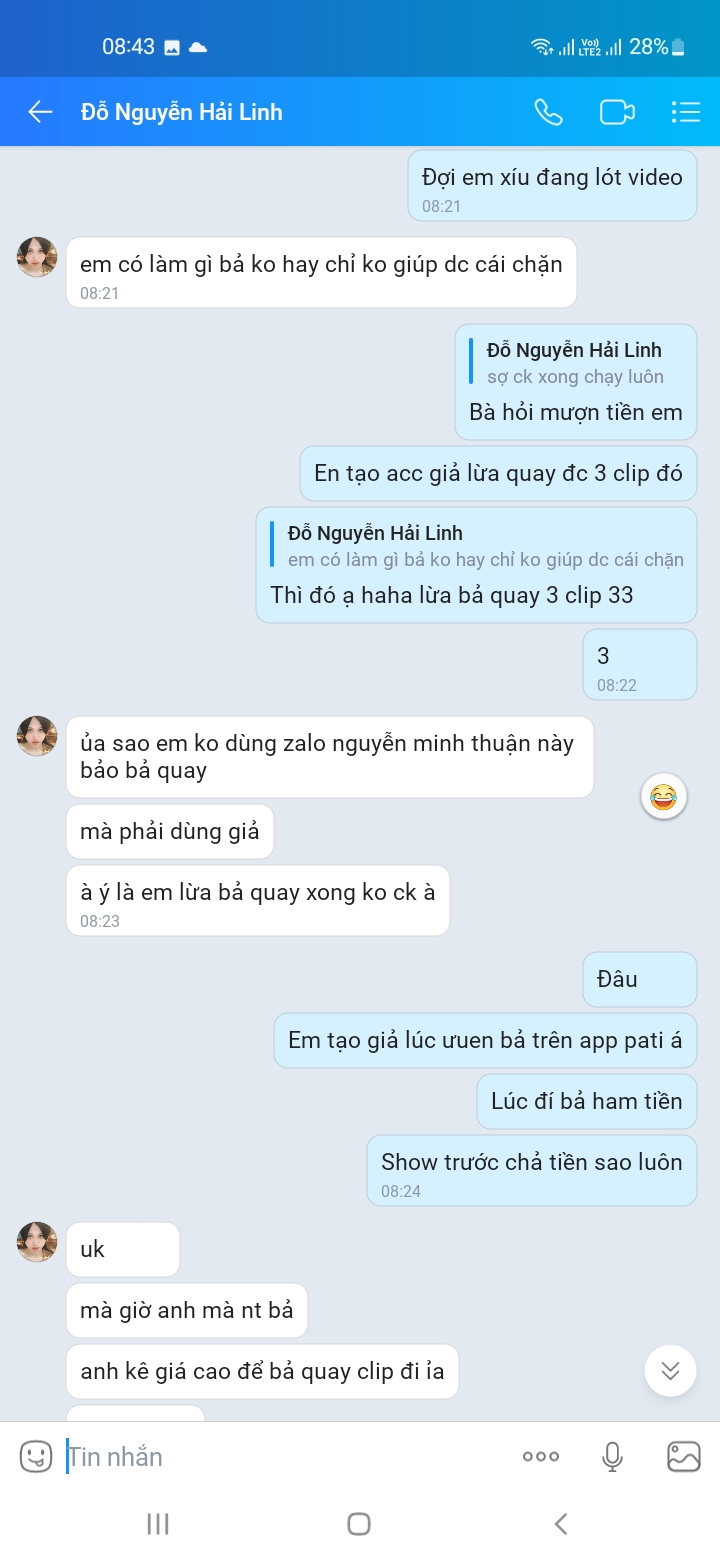The height and width of the screenshot is (1560, 720).
Task: Open the sticker and emoji picker
Action: click(x=36, y=1456)
